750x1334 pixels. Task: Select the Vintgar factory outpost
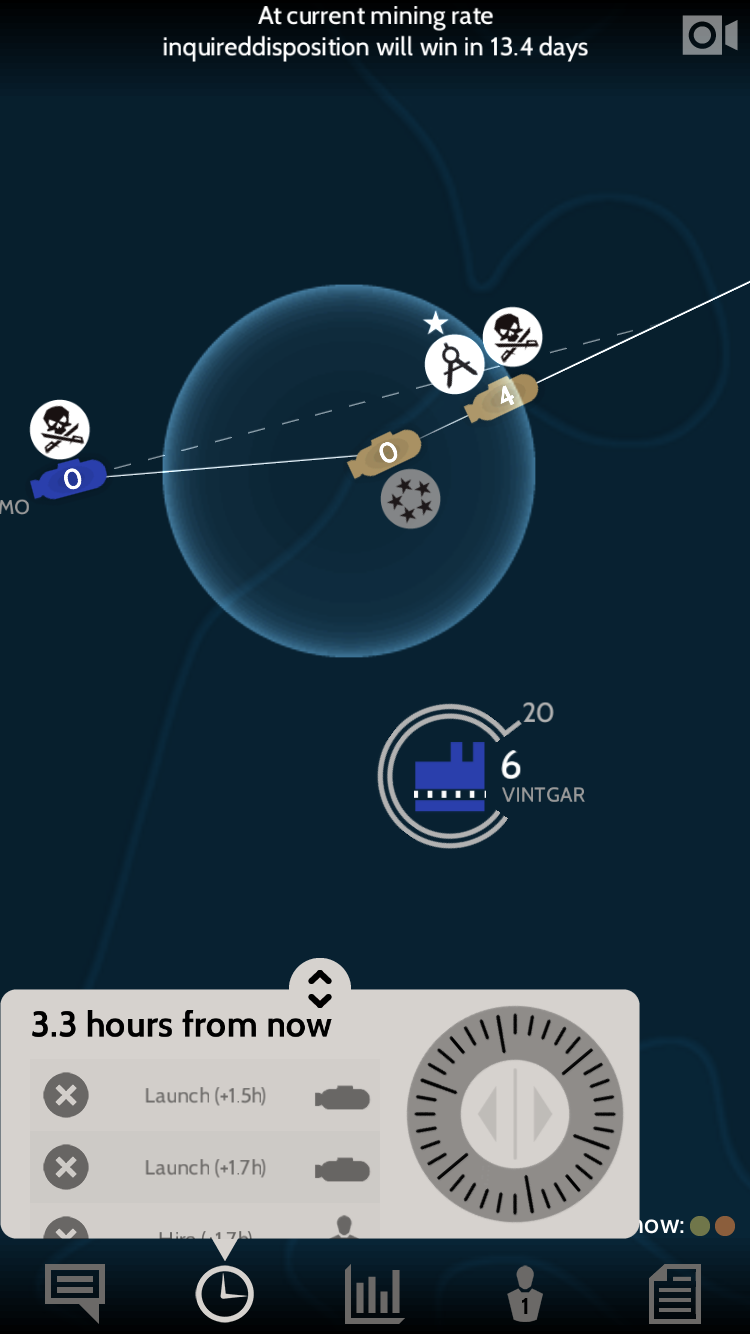[449, 777]
